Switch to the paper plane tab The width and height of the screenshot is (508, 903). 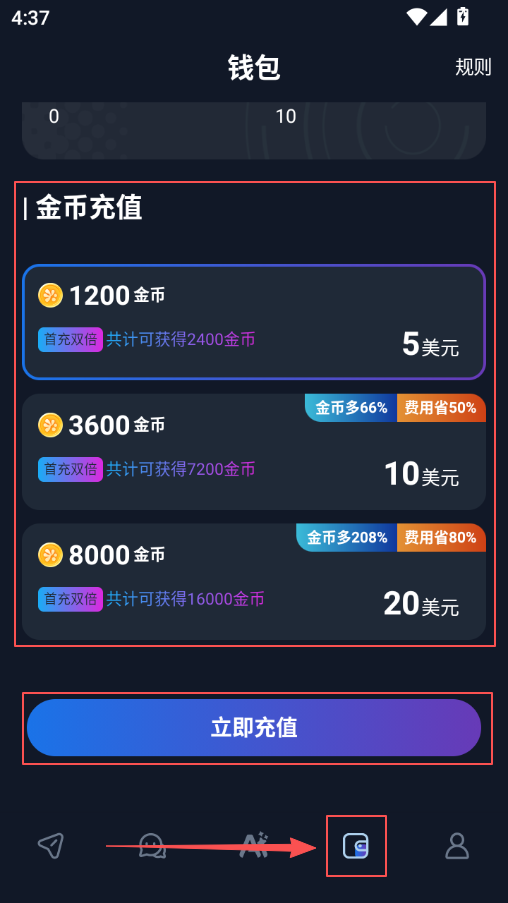(x=51, y=846)
